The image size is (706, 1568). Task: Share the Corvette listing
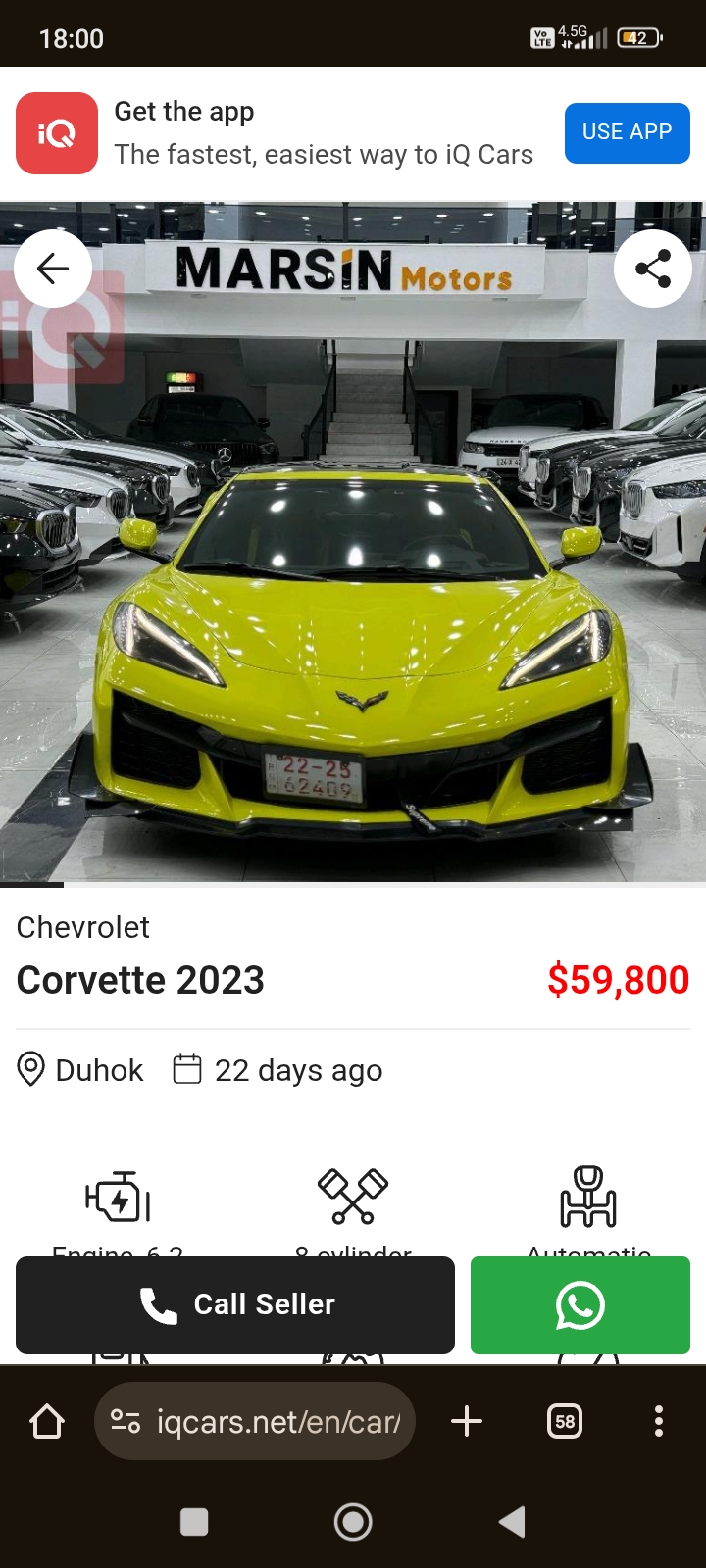pyautogui.click(x=653, y=268)
